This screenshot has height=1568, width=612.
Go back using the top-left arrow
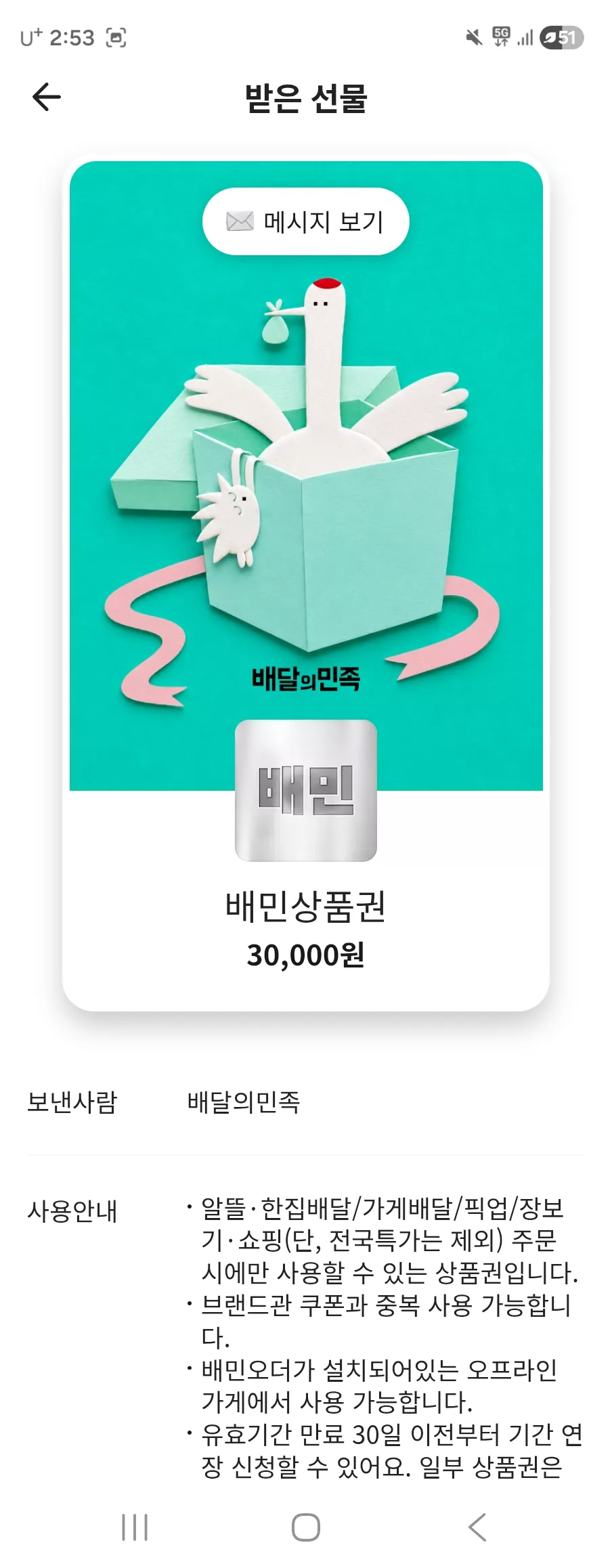point(47,97)
